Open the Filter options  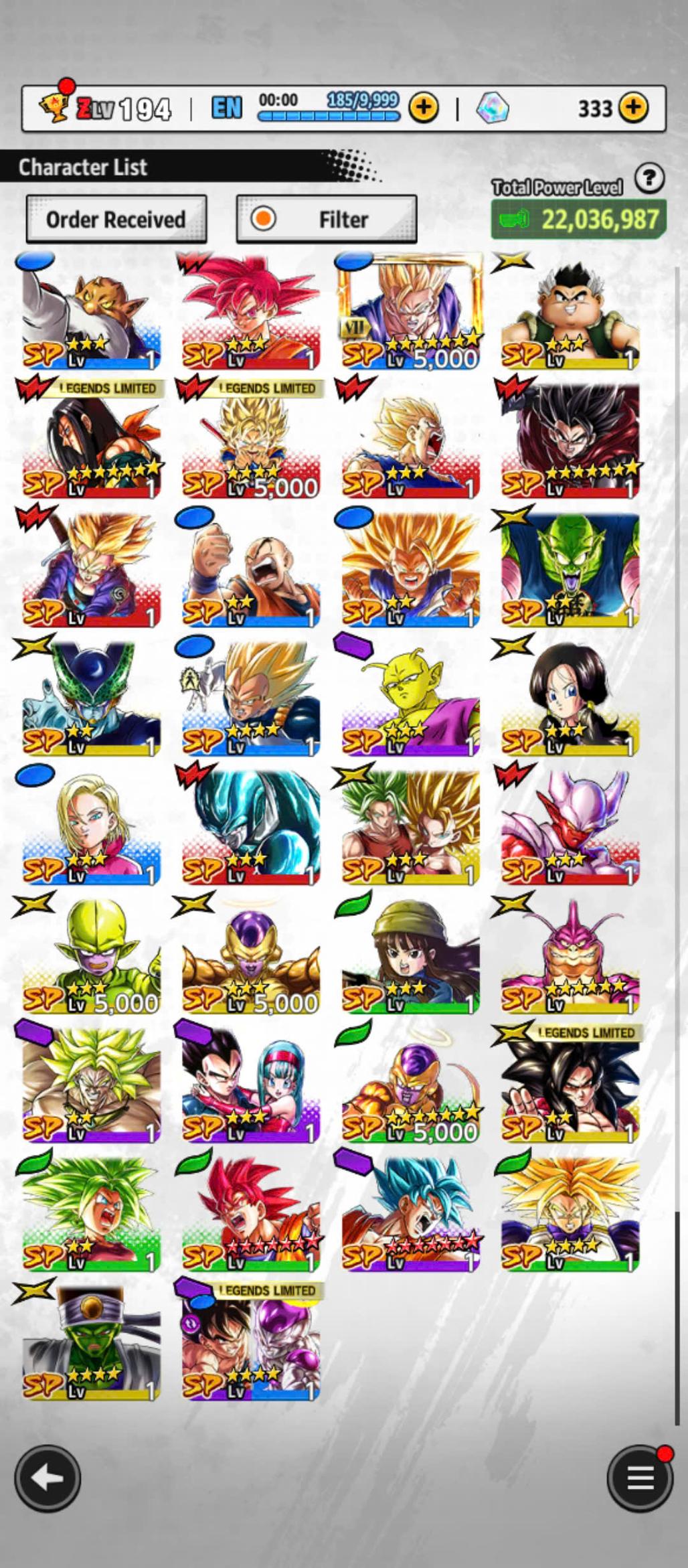point(327,220)
